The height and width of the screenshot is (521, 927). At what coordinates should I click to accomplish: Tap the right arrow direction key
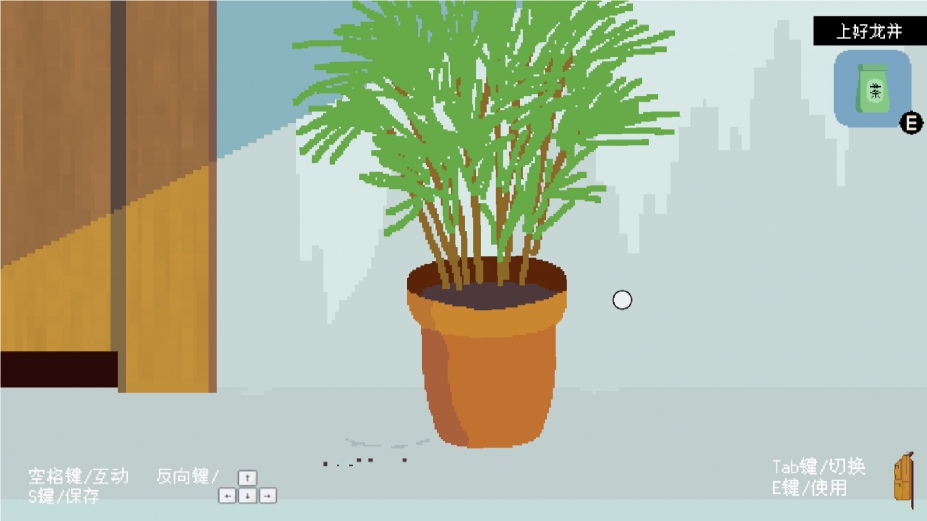click(x=267, y=495)
